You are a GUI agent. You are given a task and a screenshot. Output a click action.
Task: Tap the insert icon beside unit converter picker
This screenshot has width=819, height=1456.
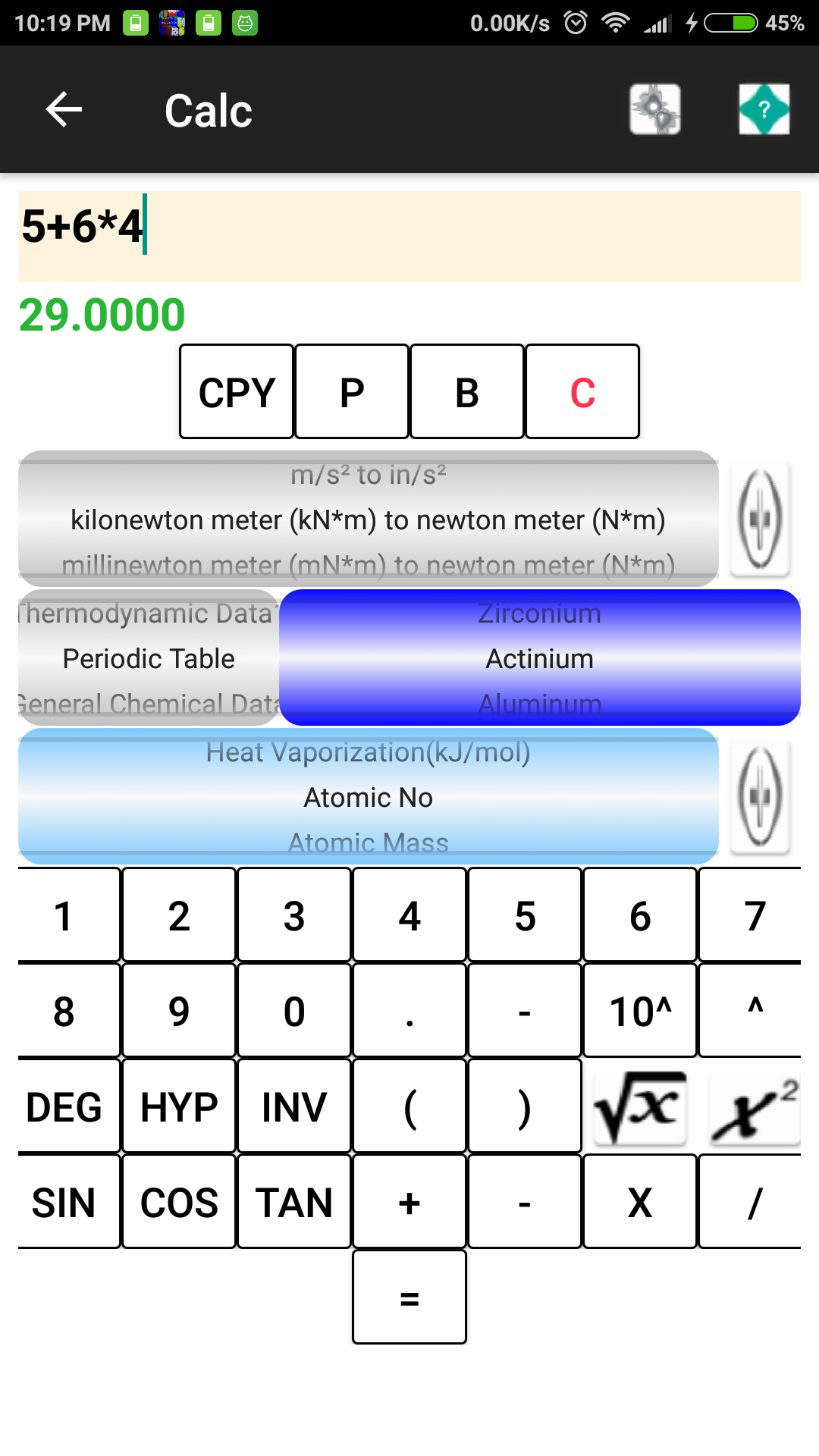pos(759,519)
